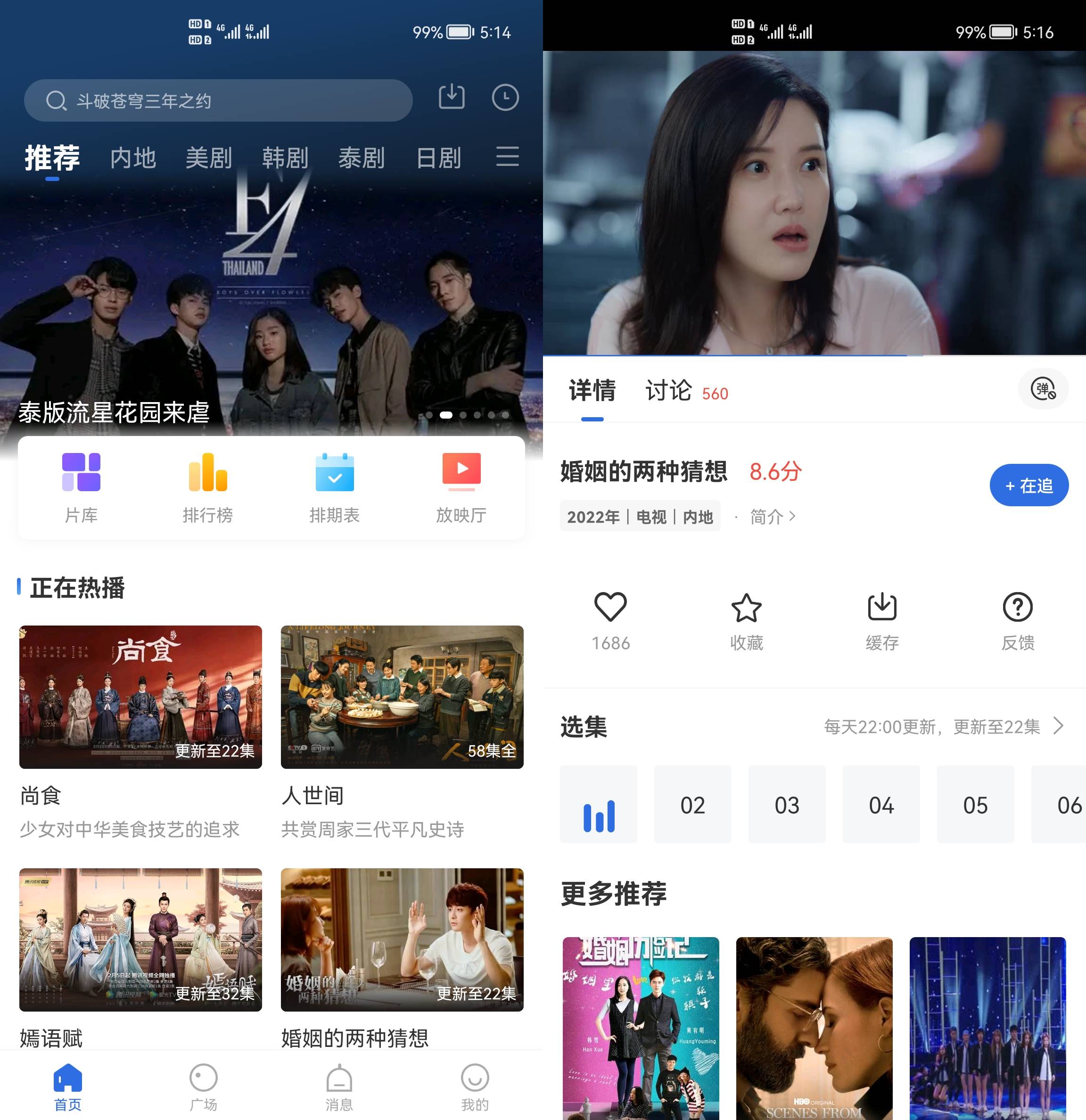This screenshot has height=1120, width=1086.
Task: Open the 尚食 drama card
Action: [x=140, y=697]
